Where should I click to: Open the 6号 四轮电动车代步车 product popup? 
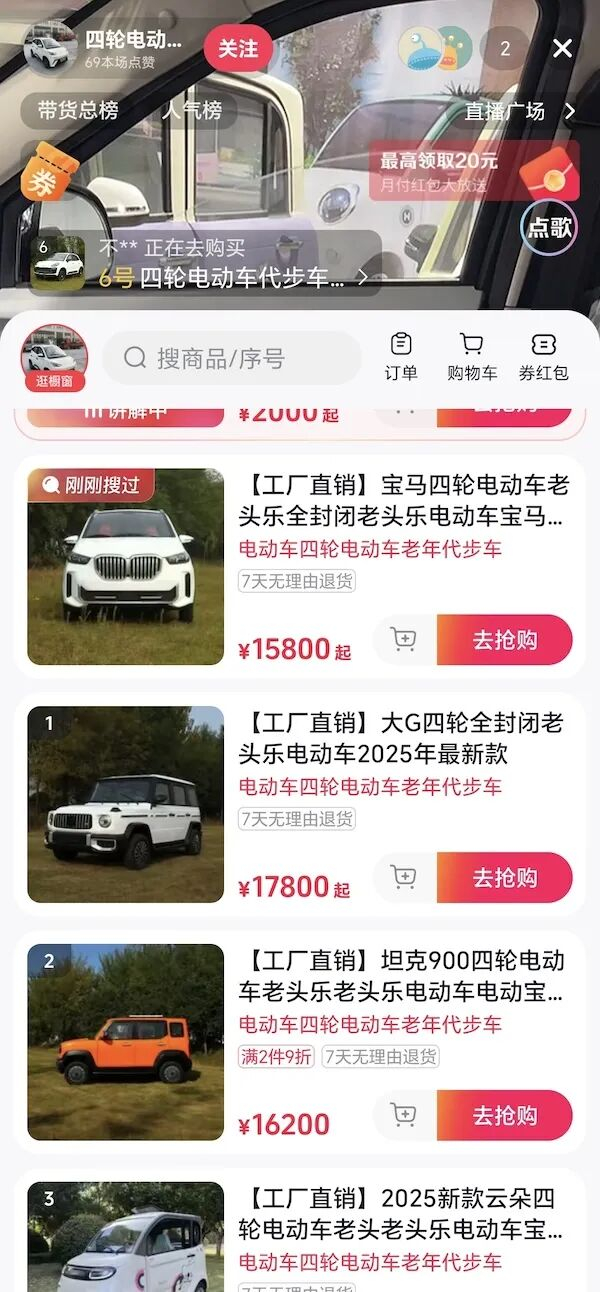click(x=206, y=263)
